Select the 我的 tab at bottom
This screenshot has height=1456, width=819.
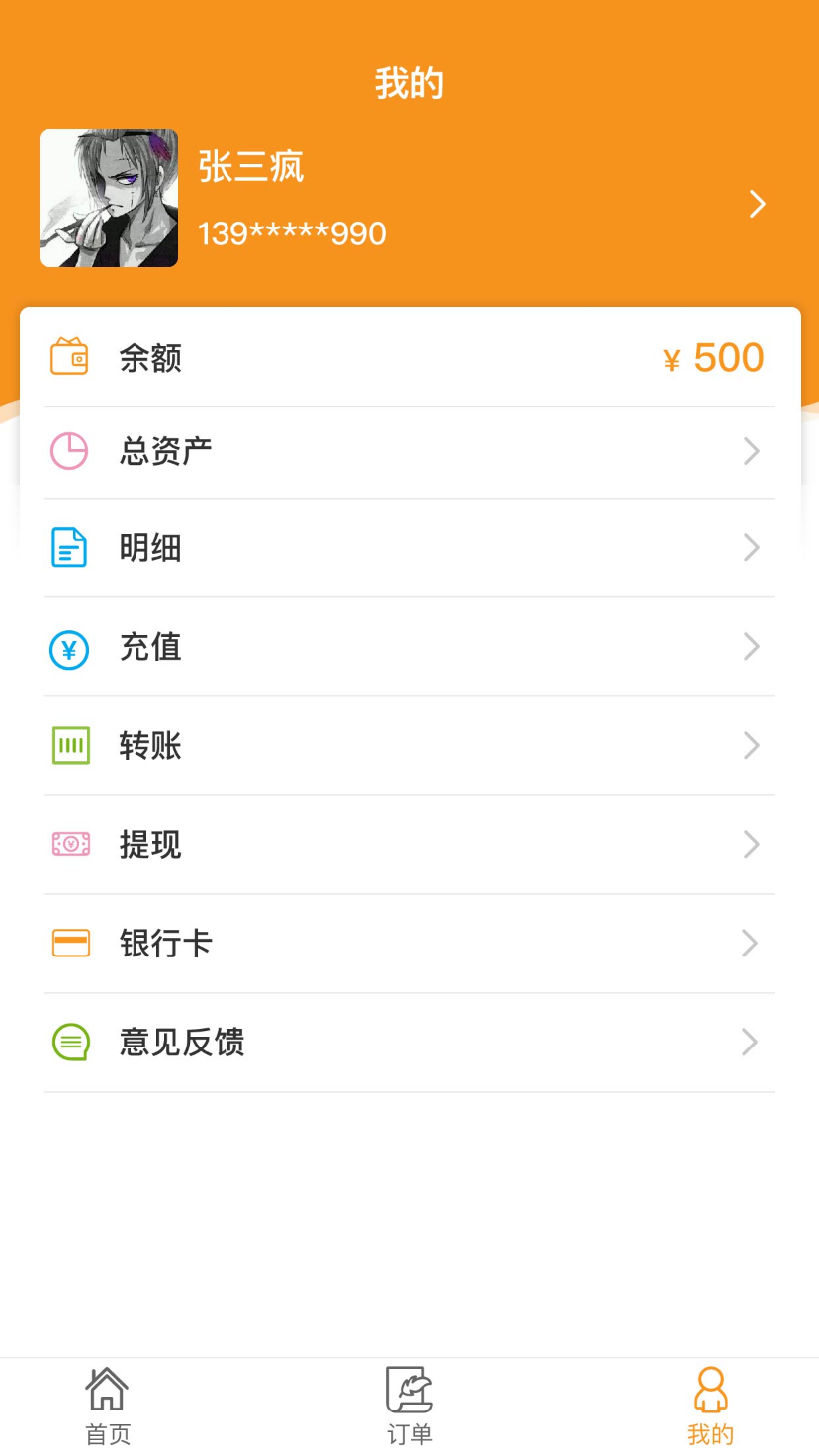coord(710,1403)
